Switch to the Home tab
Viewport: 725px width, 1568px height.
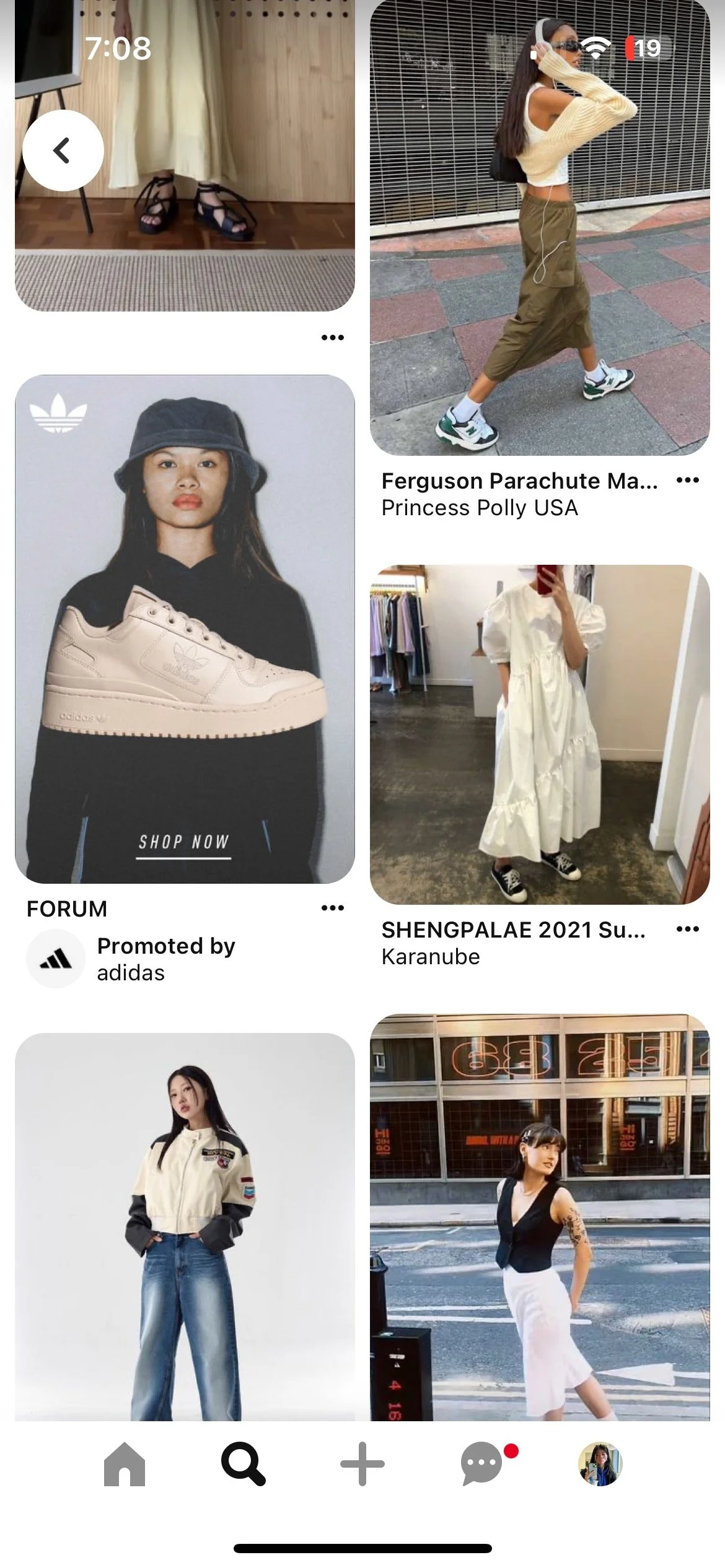(124, 1464)
